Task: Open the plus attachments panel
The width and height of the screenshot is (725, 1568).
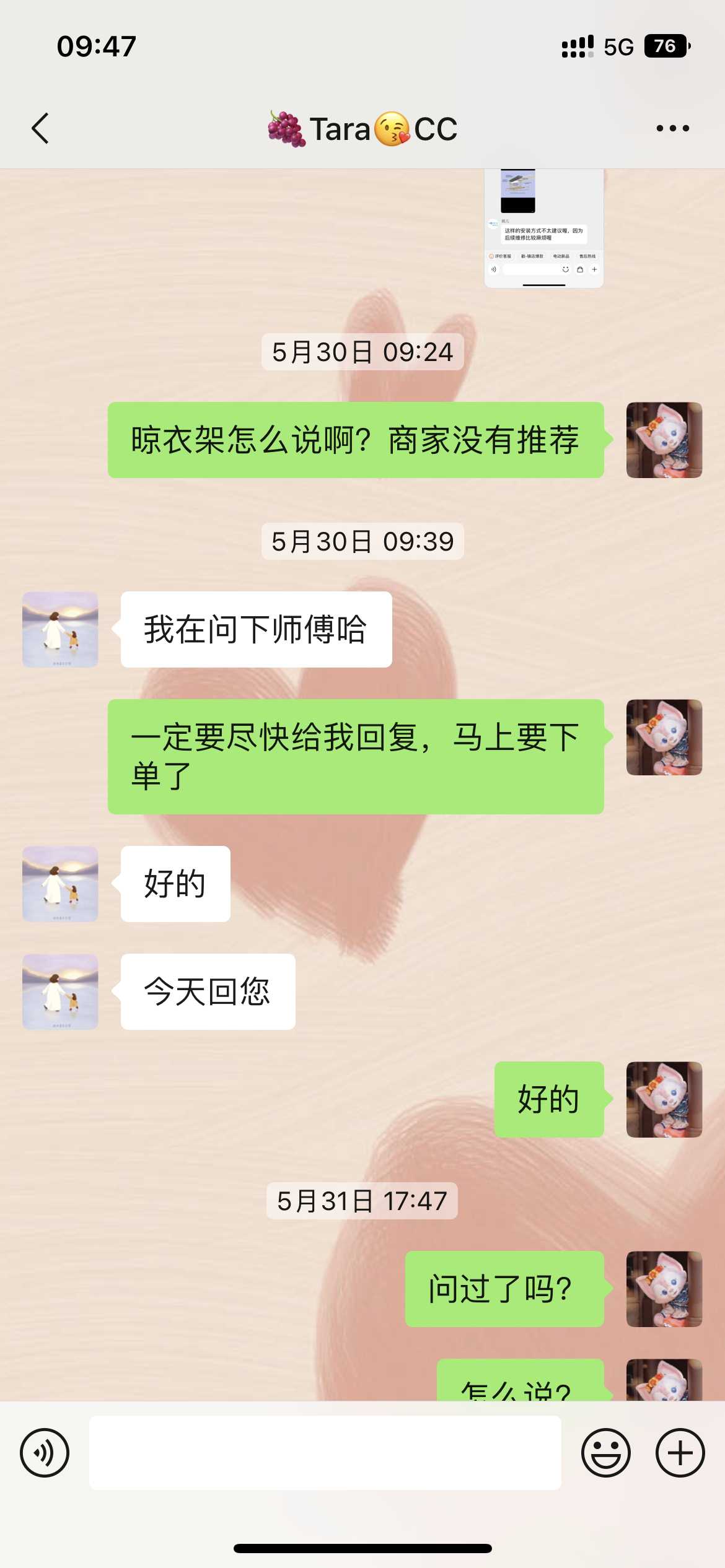Action: pyautogui.click(x=680, y=1453)
